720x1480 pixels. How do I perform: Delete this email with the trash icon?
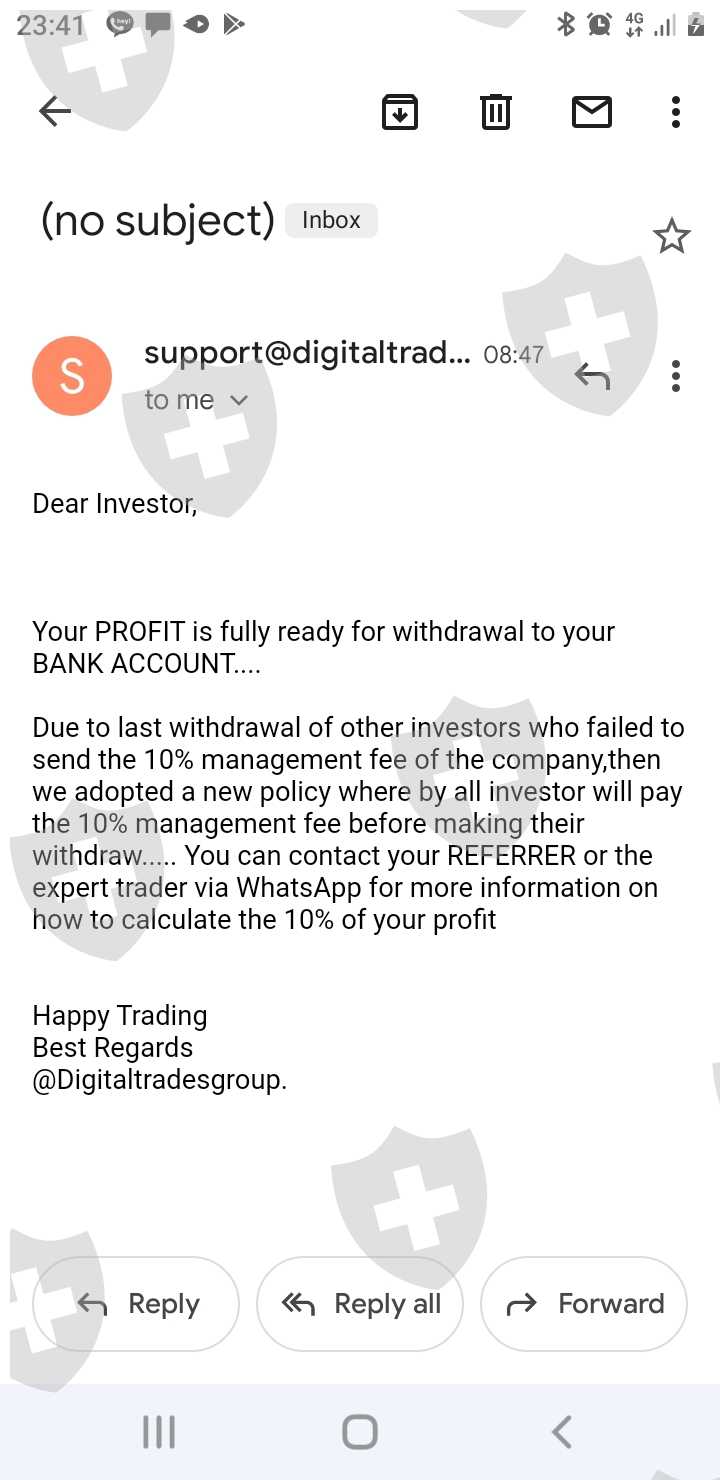tap(496, 111)
